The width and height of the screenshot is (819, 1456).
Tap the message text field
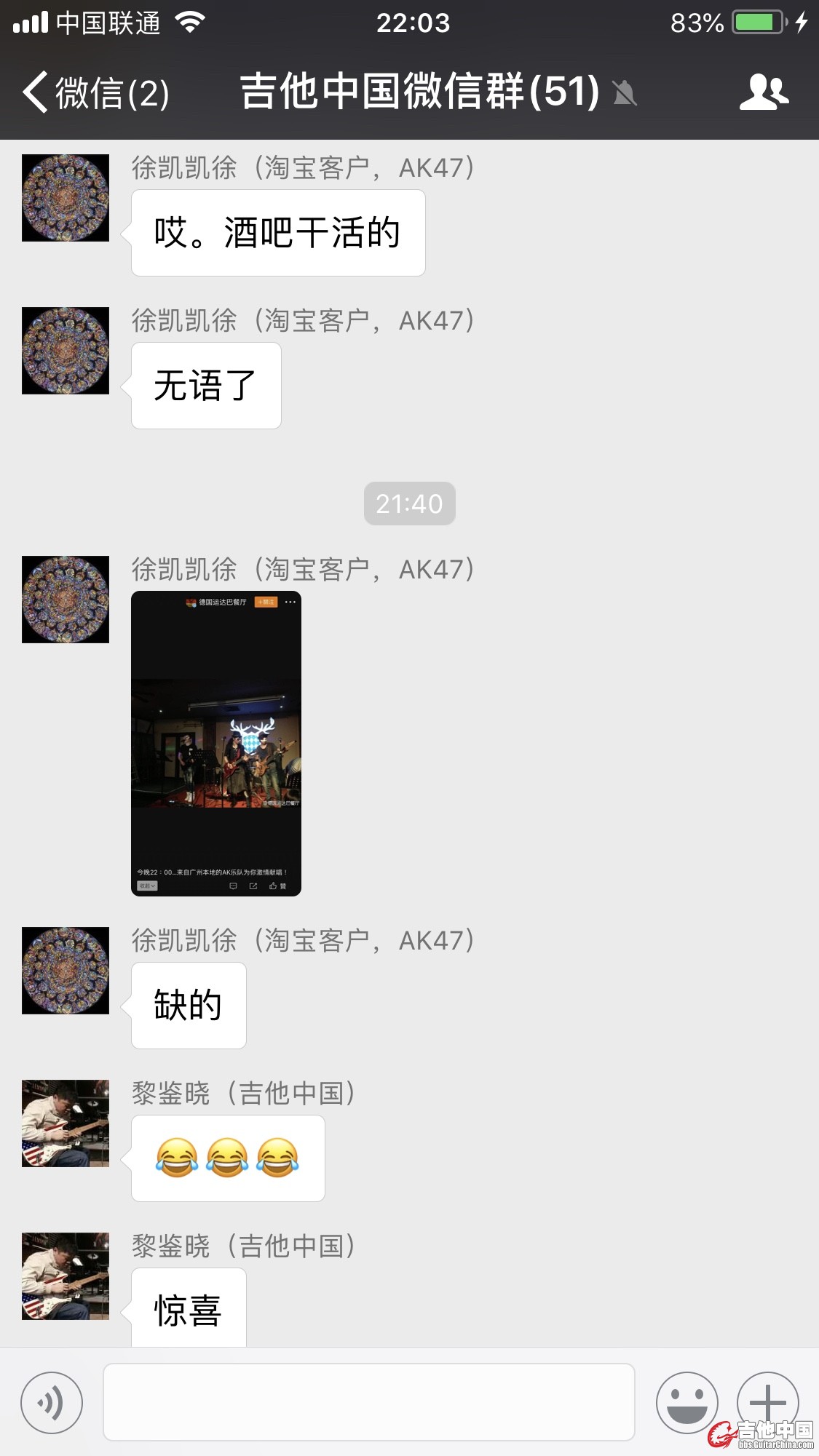click(368, 1402)
